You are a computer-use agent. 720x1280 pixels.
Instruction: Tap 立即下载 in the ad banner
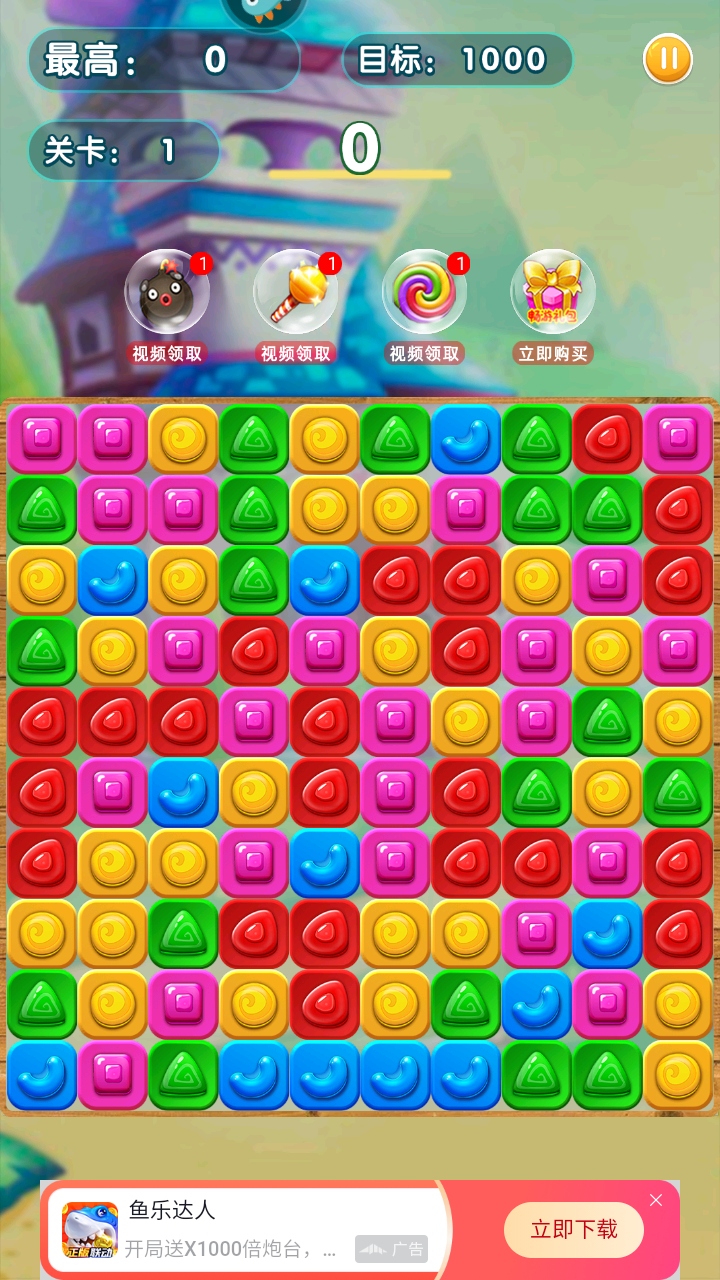click(x=573, y=1229)
